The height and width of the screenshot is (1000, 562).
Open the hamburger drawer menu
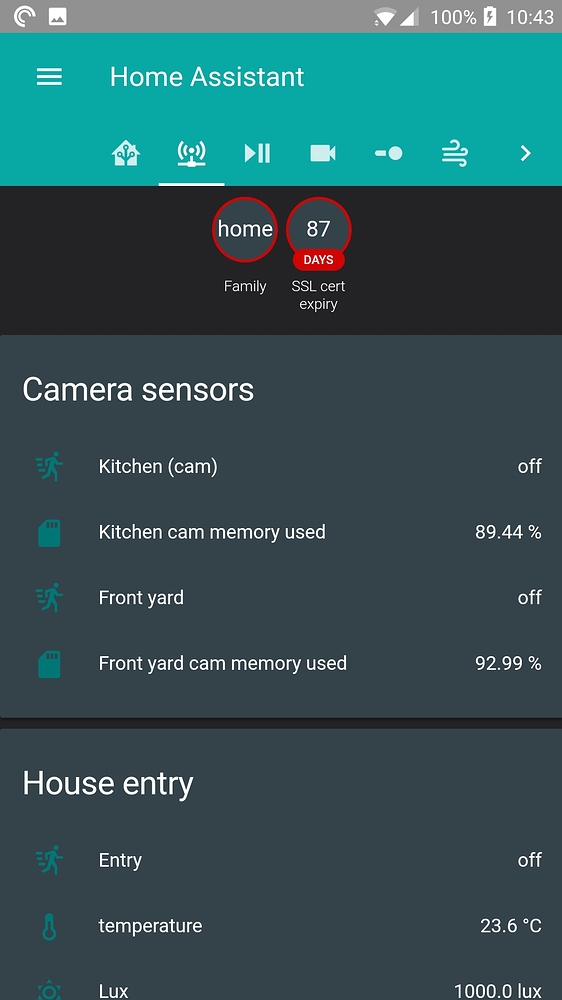[x=49, y=77]
